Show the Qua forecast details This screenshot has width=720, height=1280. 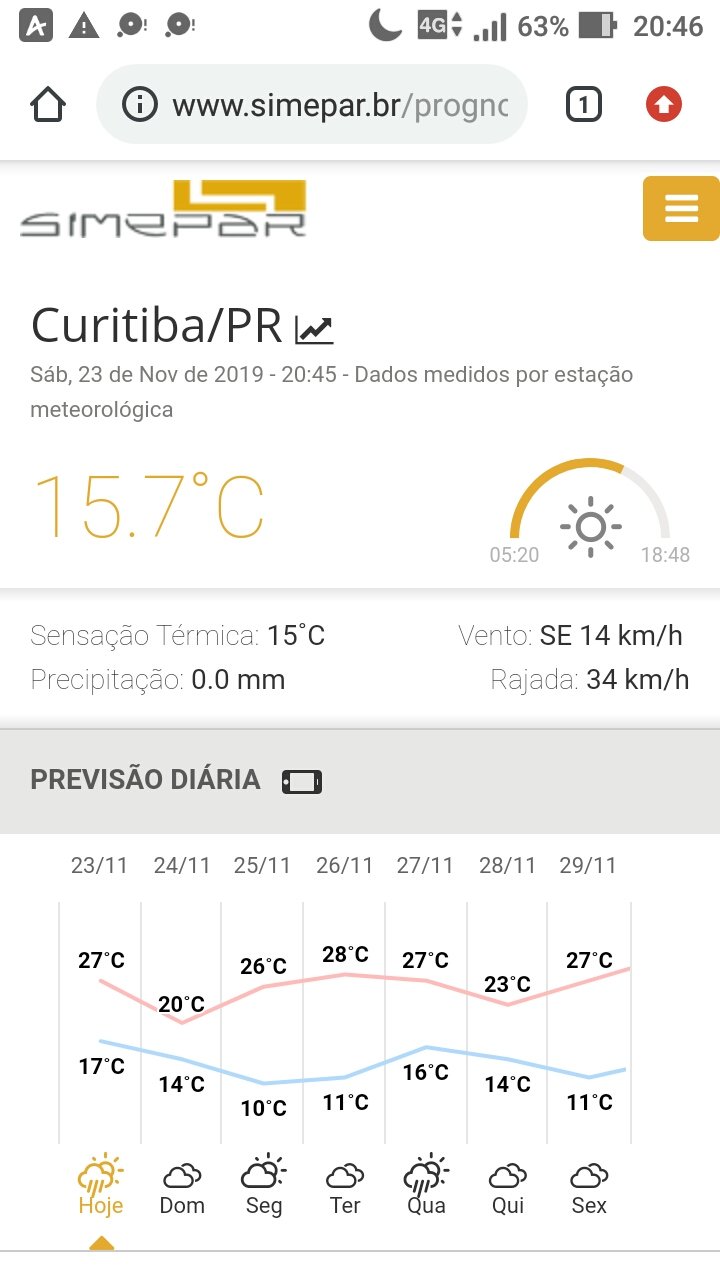(427, 1185)
